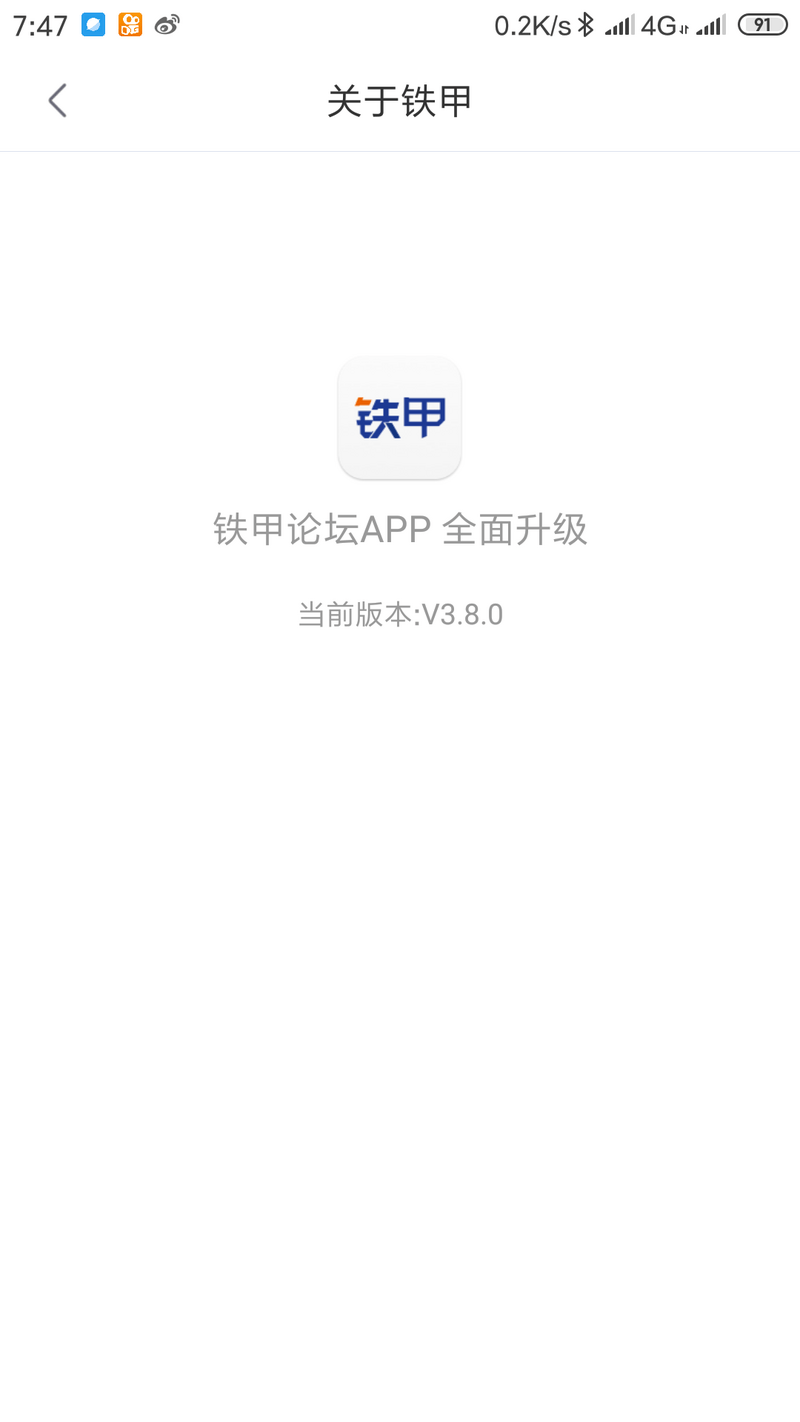Go back from the 关于铁甲 page
The image size is (800, 1422).
[x=57, y=101]
